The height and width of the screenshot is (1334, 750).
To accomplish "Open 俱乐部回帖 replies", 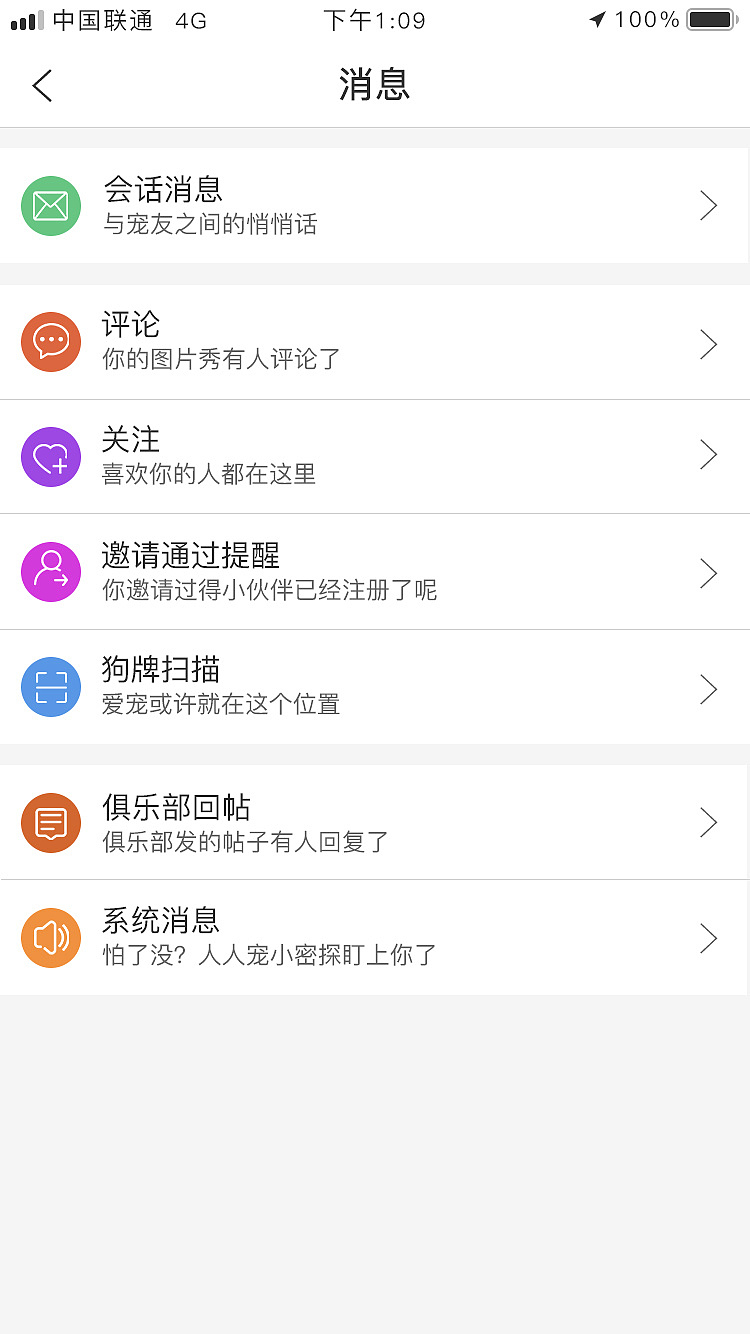I will click(374, 822).
